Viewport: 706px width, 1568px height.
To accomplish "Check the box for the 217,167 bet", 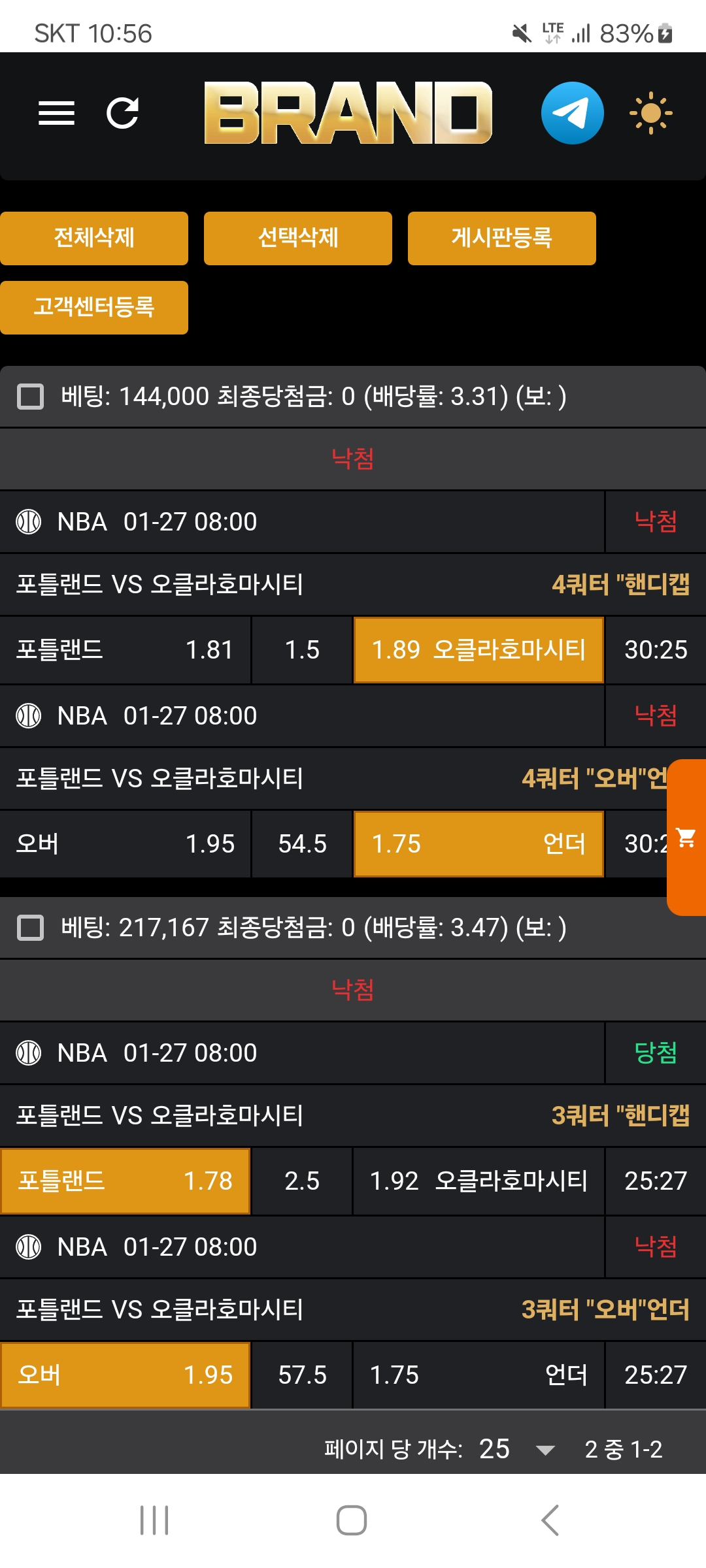I will 30,928.
